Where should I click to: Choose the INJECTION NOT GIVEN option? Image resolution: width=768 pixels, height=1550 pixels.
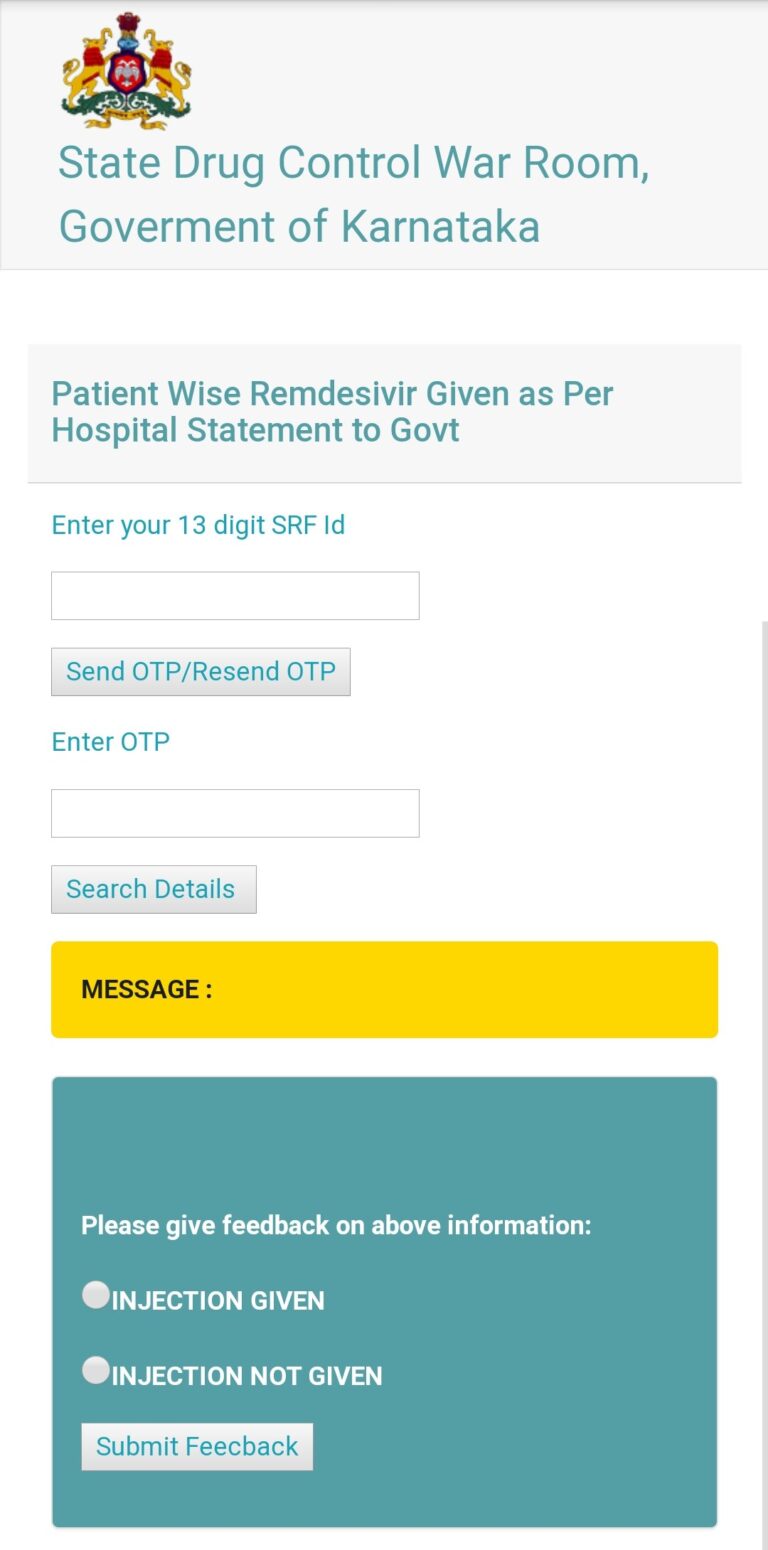[96, 1371]
